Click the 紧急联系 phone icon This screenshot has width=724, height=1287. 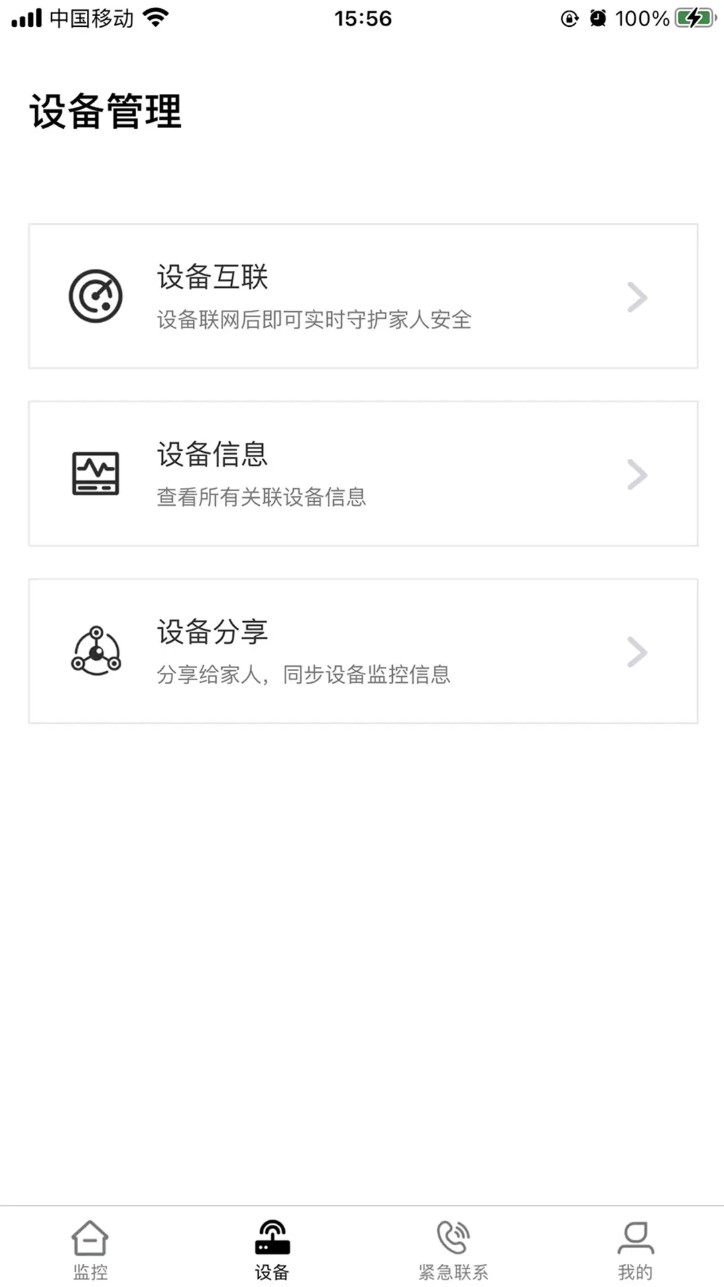tap(452, 1233)
